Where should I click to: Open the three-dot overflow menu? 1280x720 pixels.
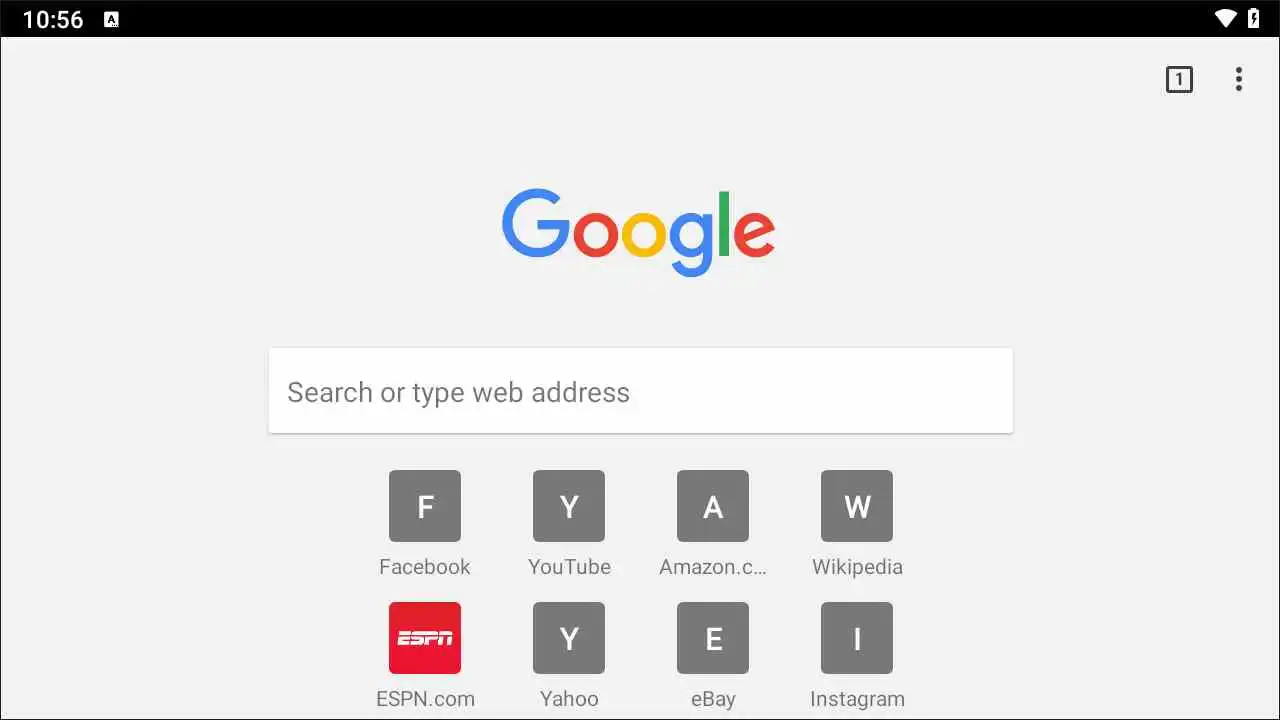pos(1238,80)
